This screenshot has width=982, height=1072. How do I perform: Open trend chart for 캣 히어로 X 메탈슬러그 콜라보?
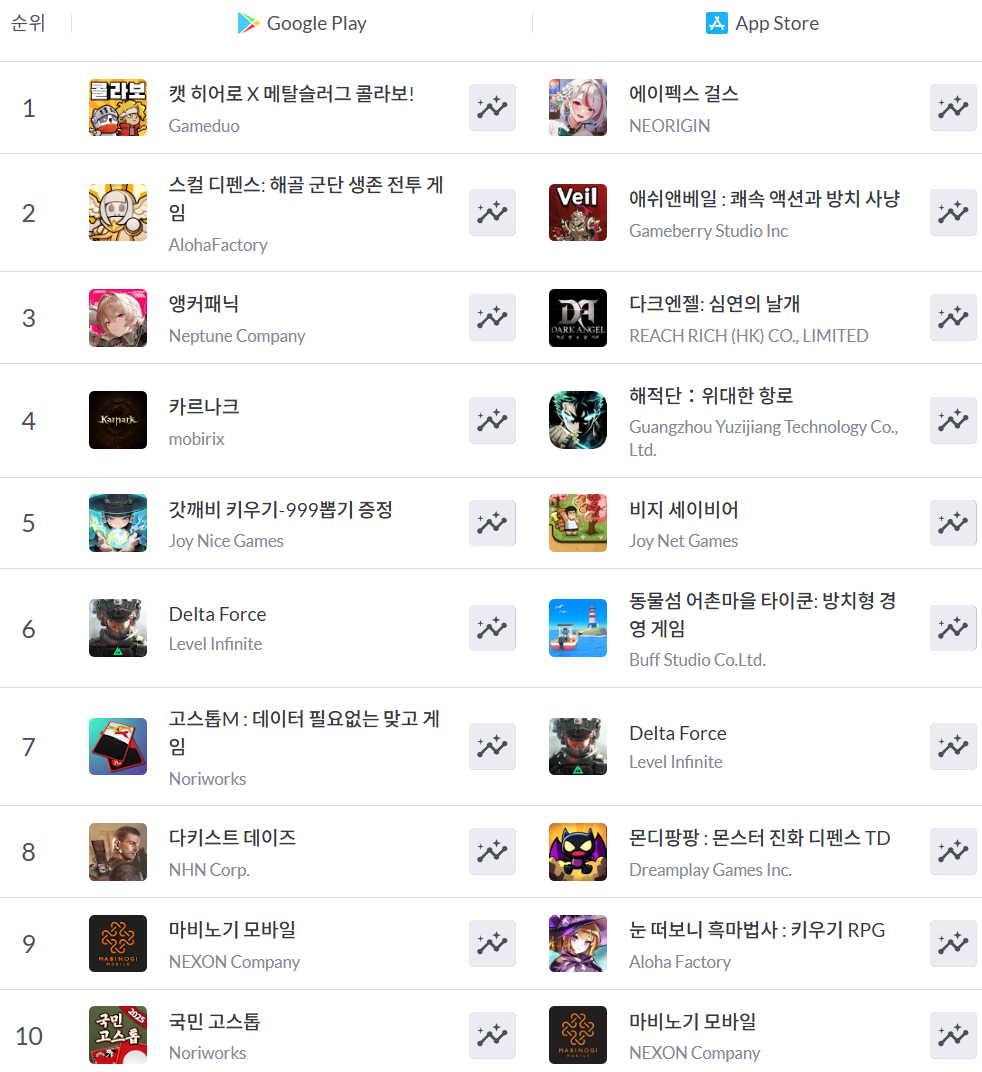[492, 108]
